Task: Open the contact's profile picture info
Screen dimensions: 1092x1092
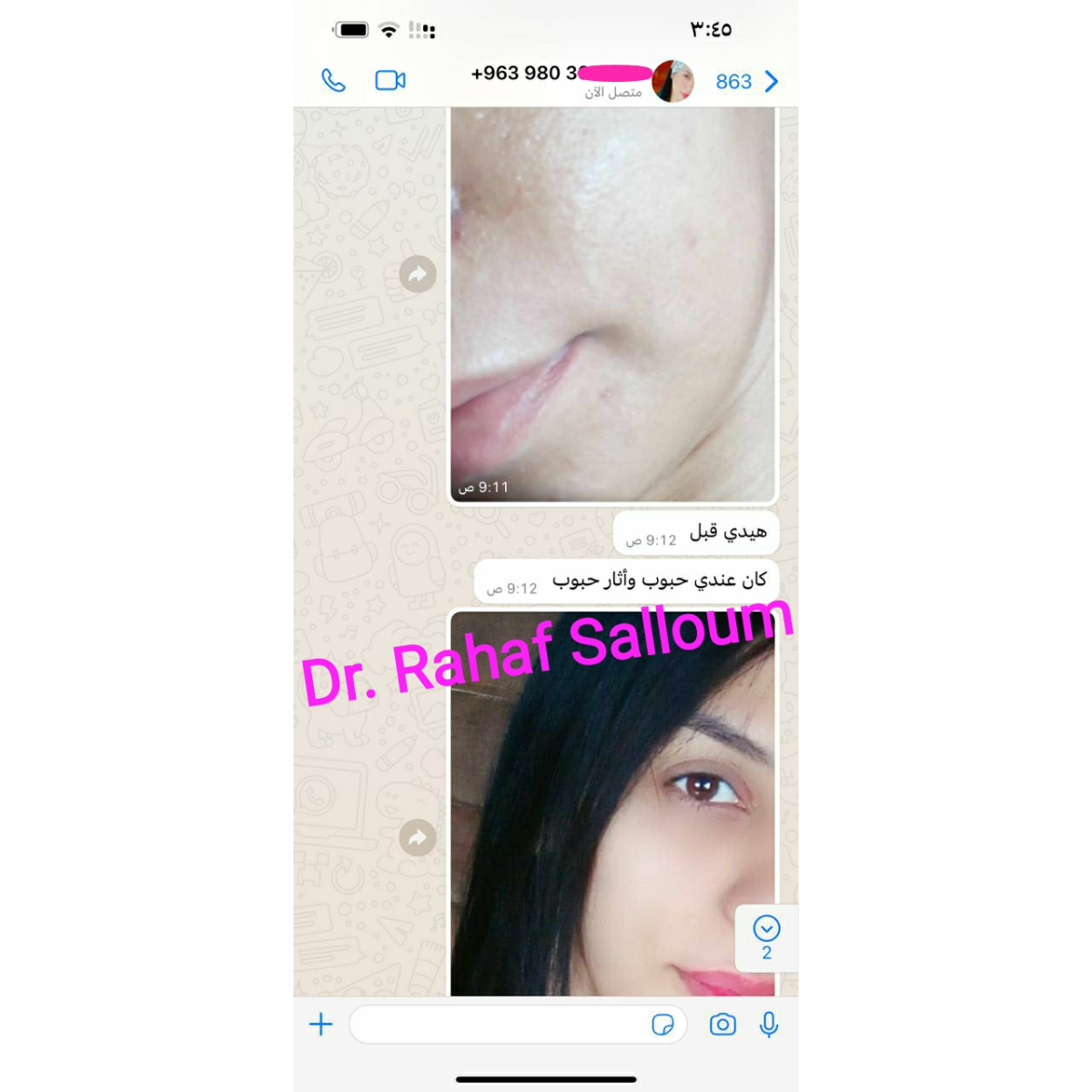Action: (673, 81)
